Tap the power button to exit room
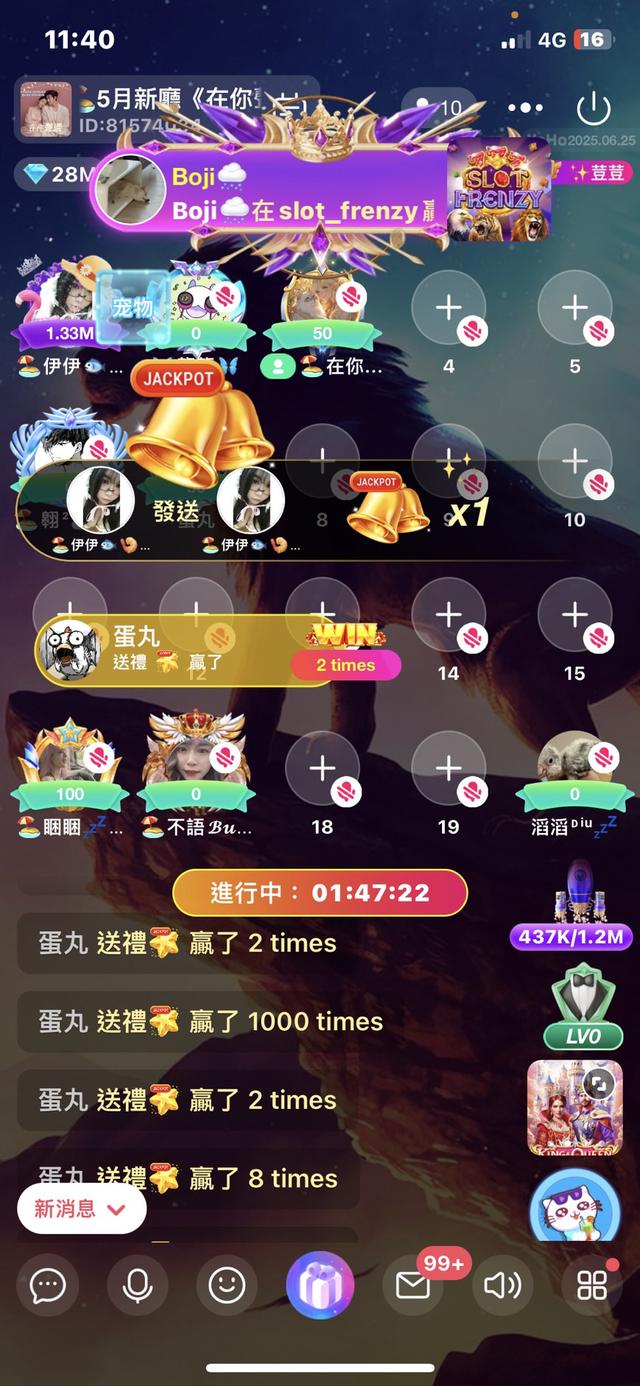640x1386 pixels. click(594, 108)
